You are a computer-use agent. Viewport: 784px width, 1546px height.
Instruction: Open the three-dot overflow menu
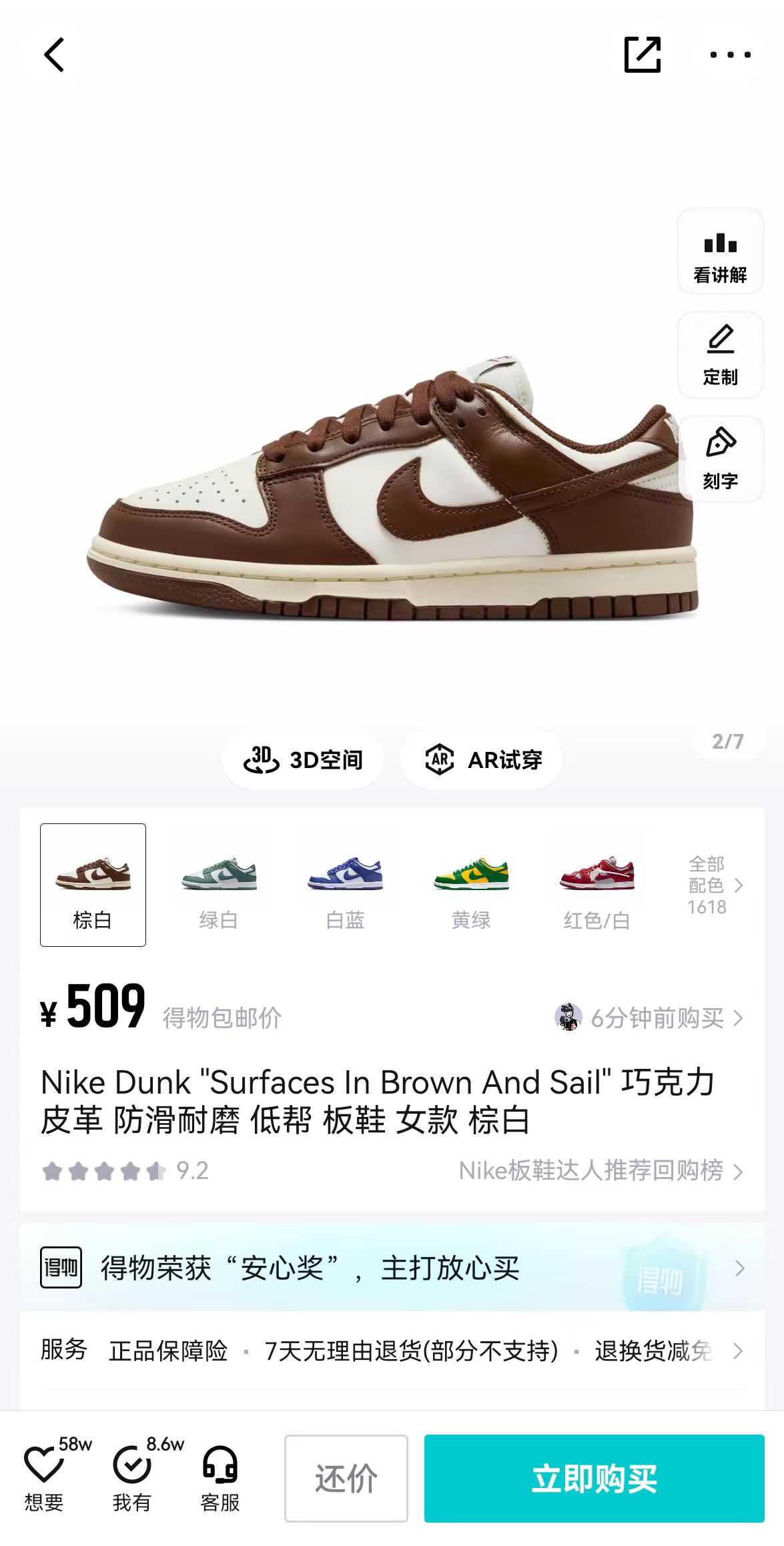click(730, 55)
